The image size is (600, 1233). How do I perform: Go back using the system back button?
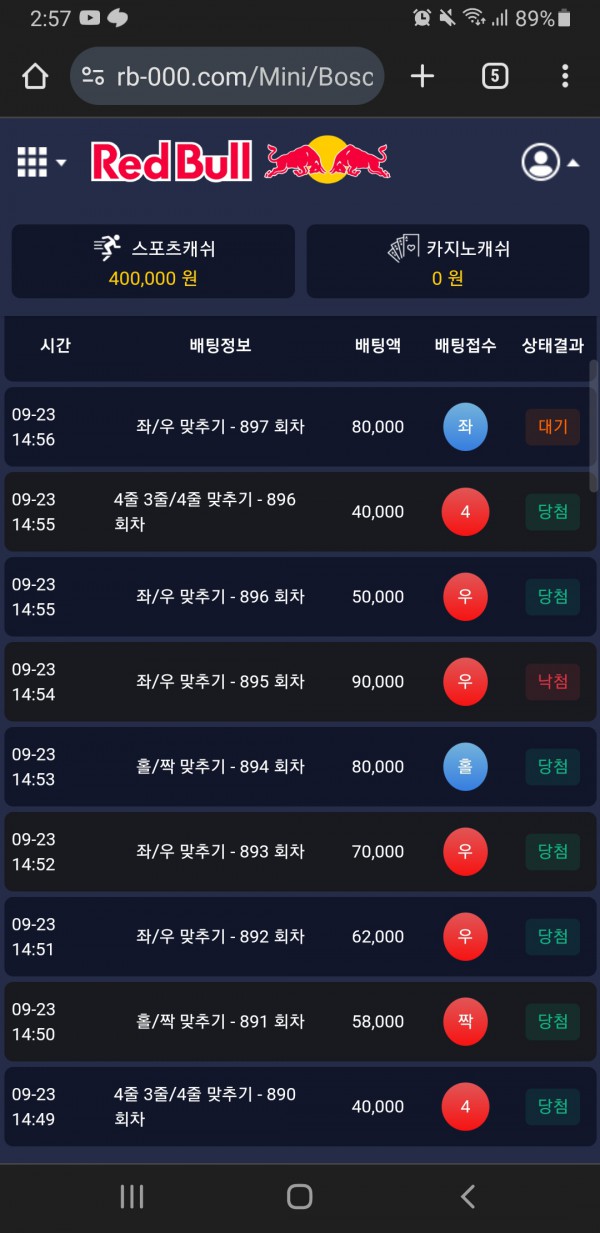click(467, 1196)
